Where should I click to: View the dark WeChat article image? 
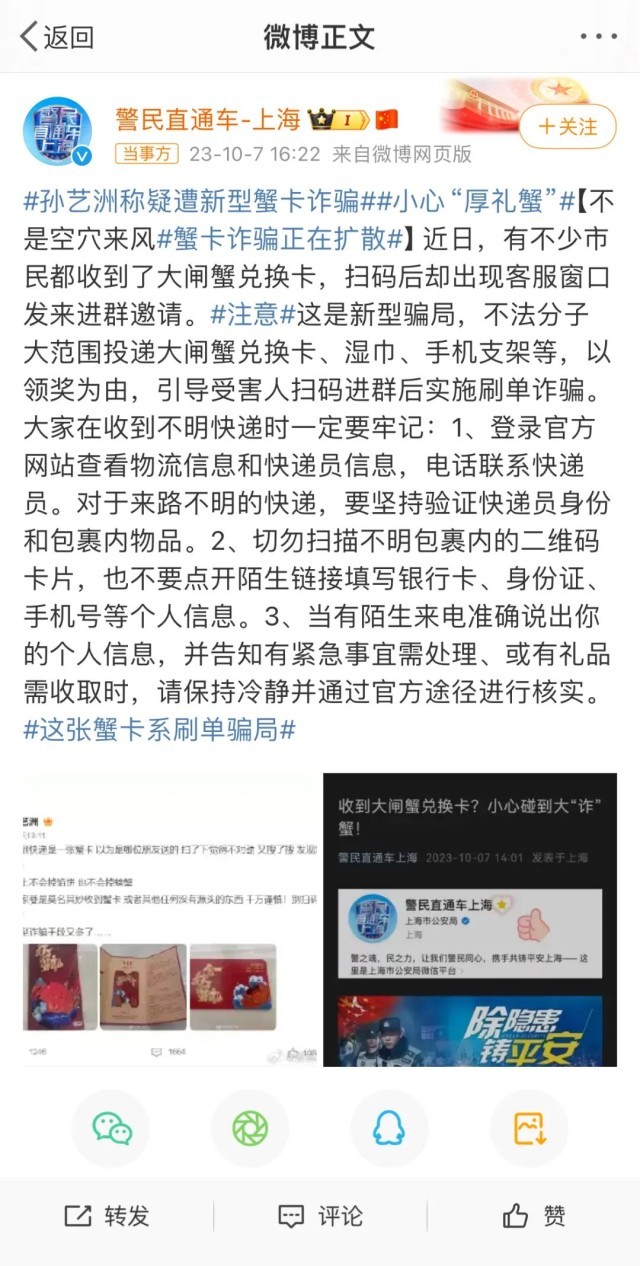[469, 919]
